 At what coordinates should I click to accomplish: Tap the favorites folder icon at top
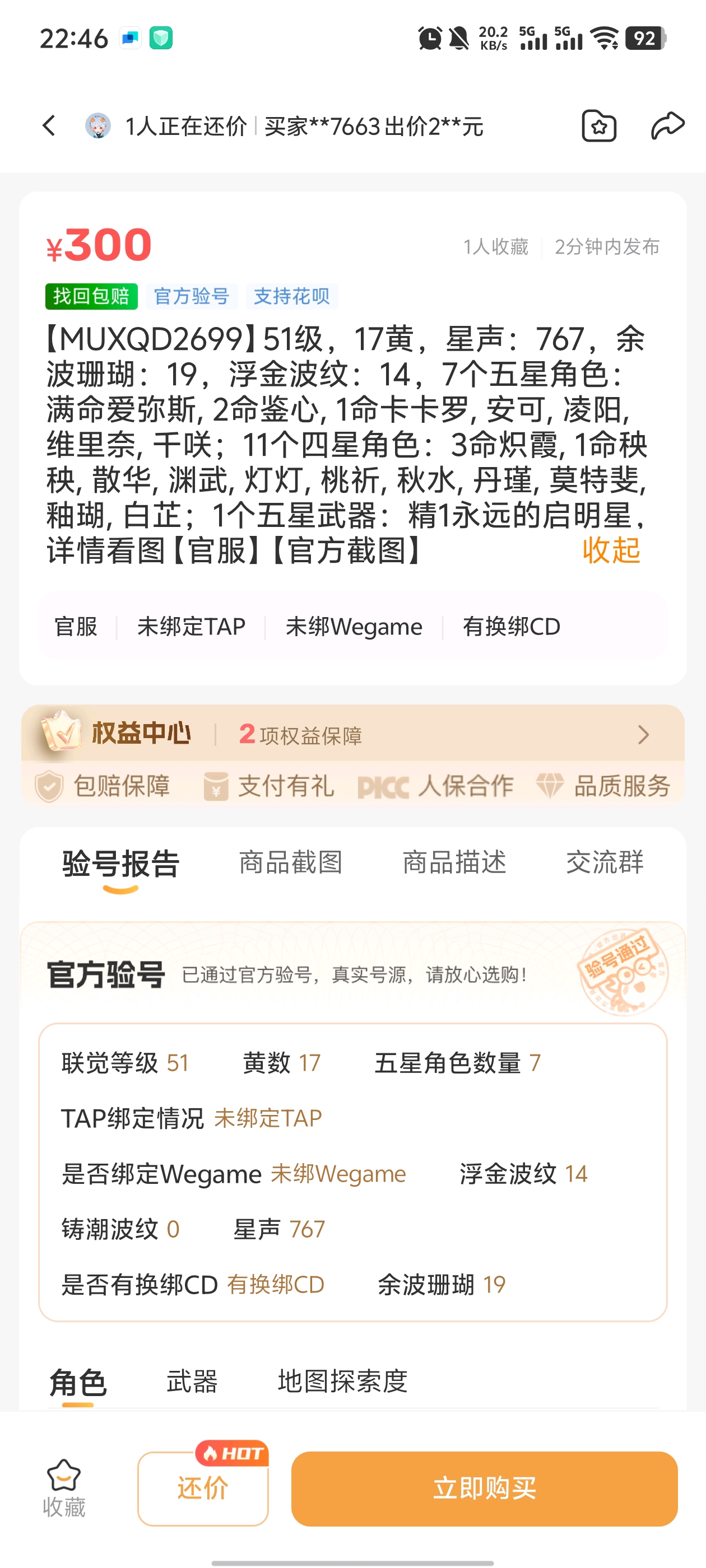(x=599, y=126)
